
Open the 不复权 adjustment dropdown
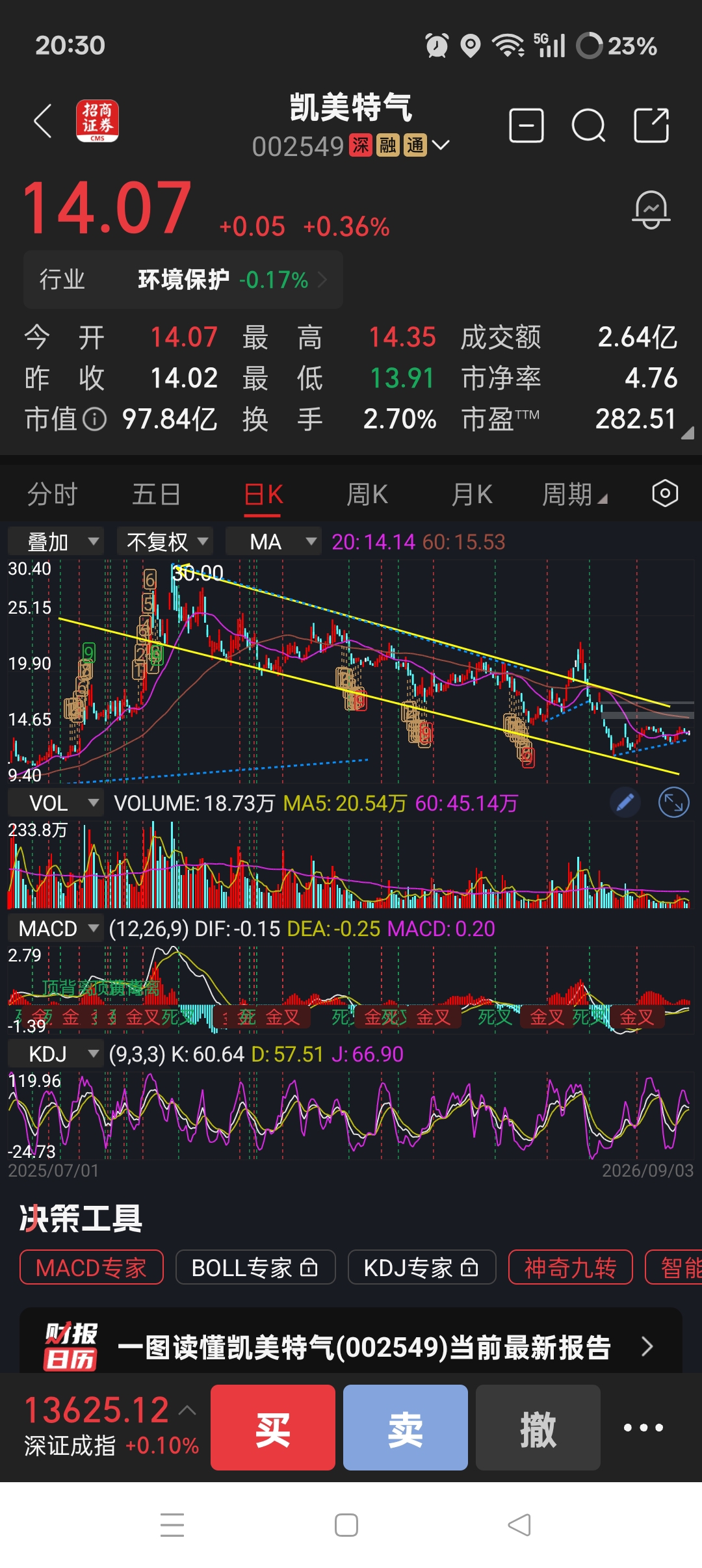point(165,542)
